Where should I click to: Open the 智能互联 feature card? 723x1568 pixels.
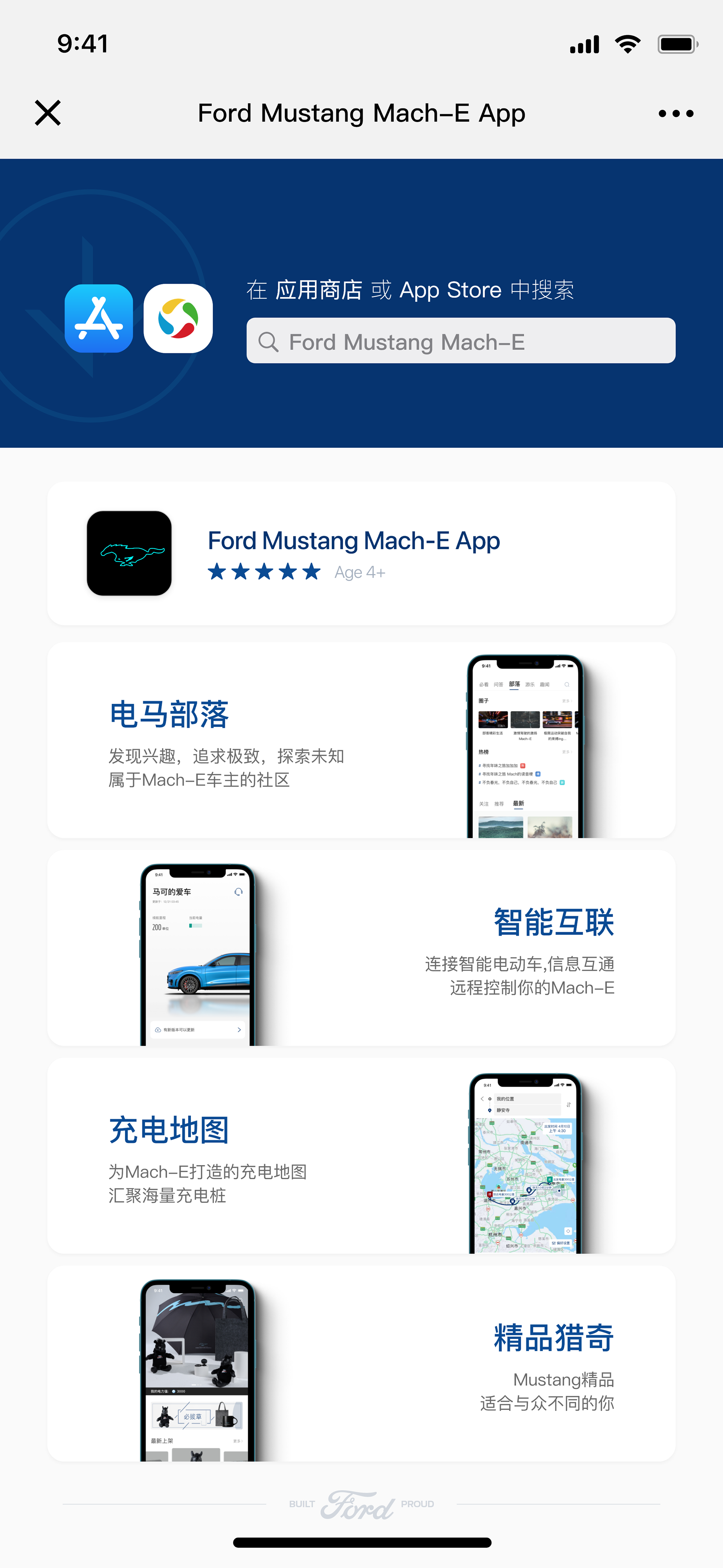click(361, 948)
